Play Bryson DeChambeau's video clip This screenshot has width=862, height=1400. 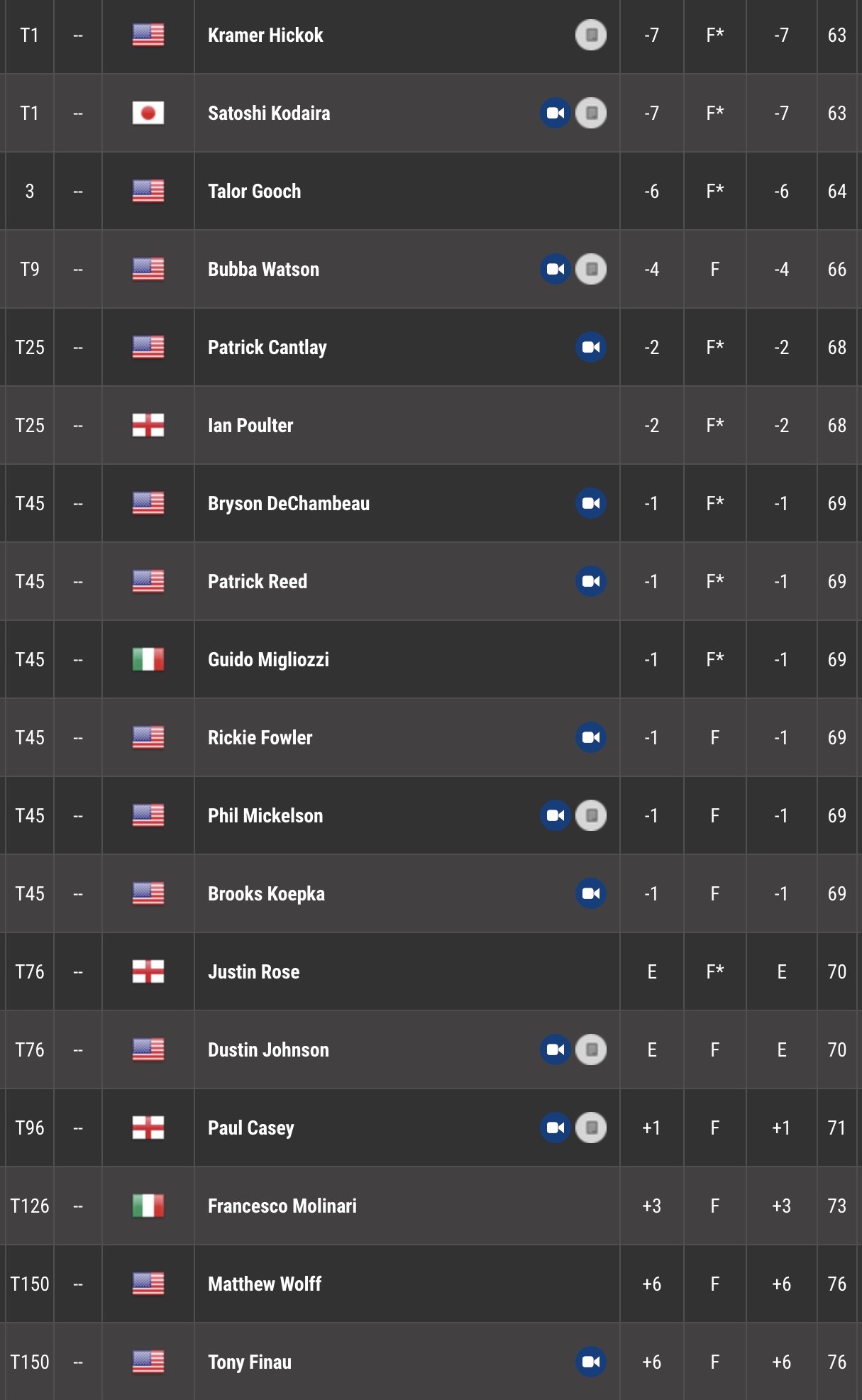591,503
